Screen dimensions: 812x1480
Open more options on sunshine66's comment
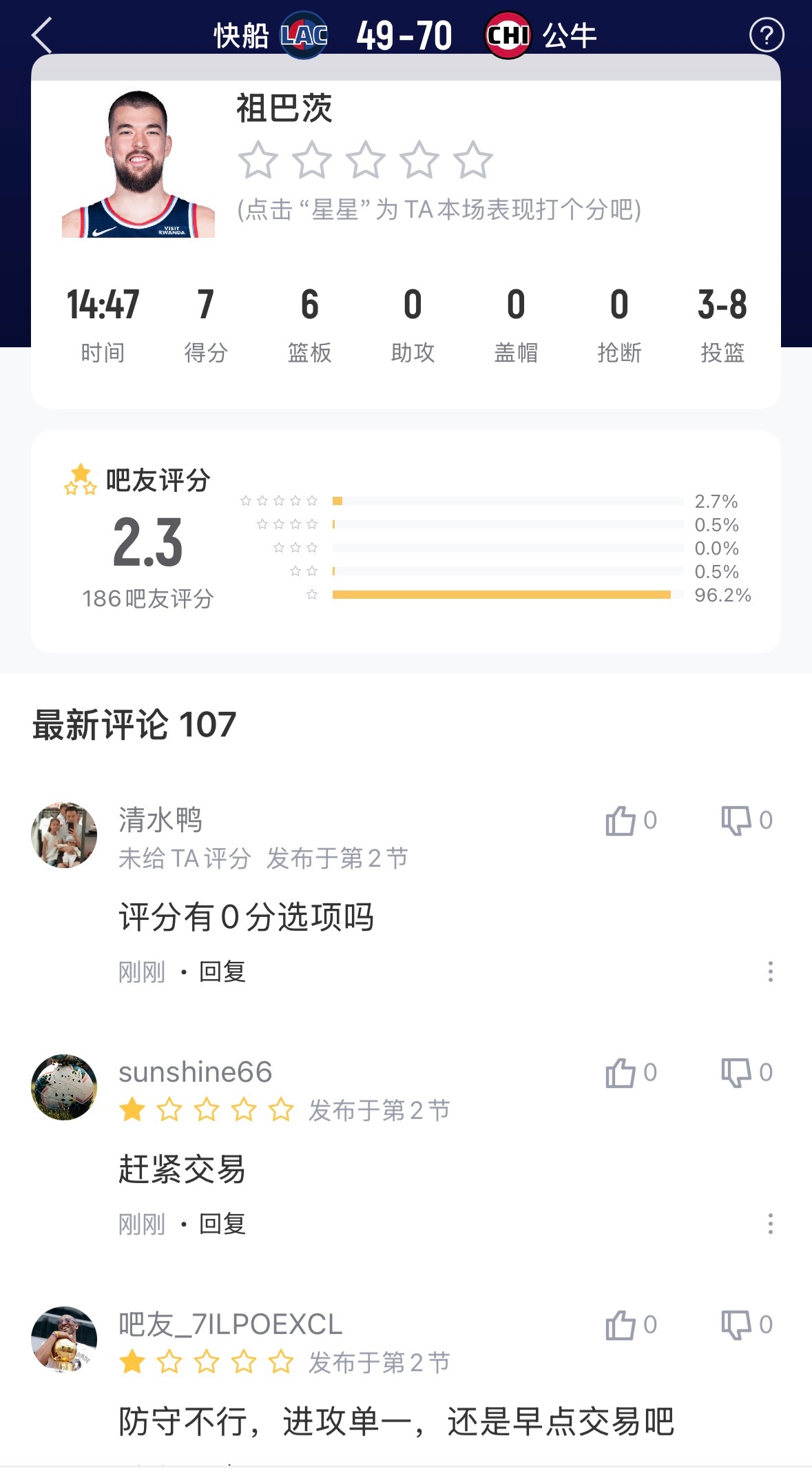click(x=771, y=1224)
